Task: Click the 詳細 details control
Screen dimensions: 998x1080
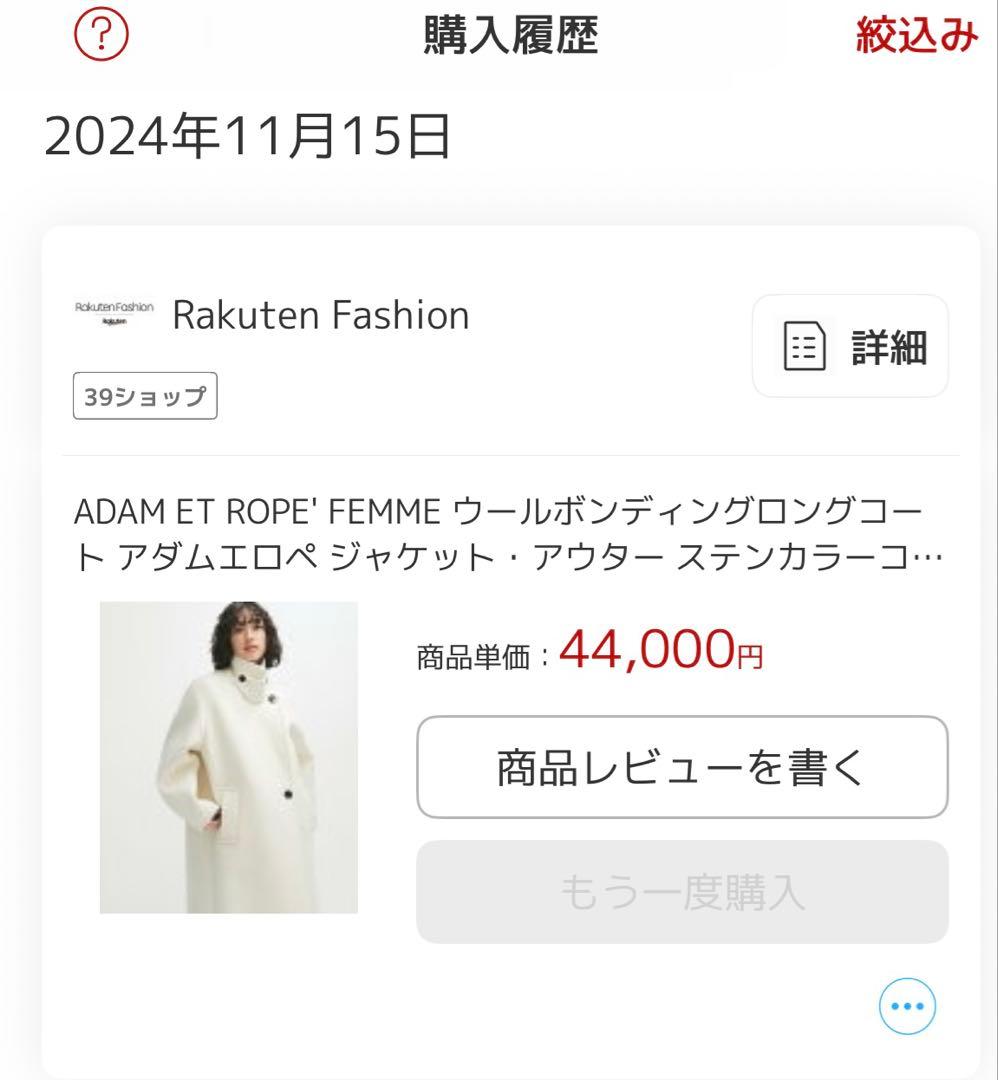Action: pyautogui.click(x=850, y=347)
